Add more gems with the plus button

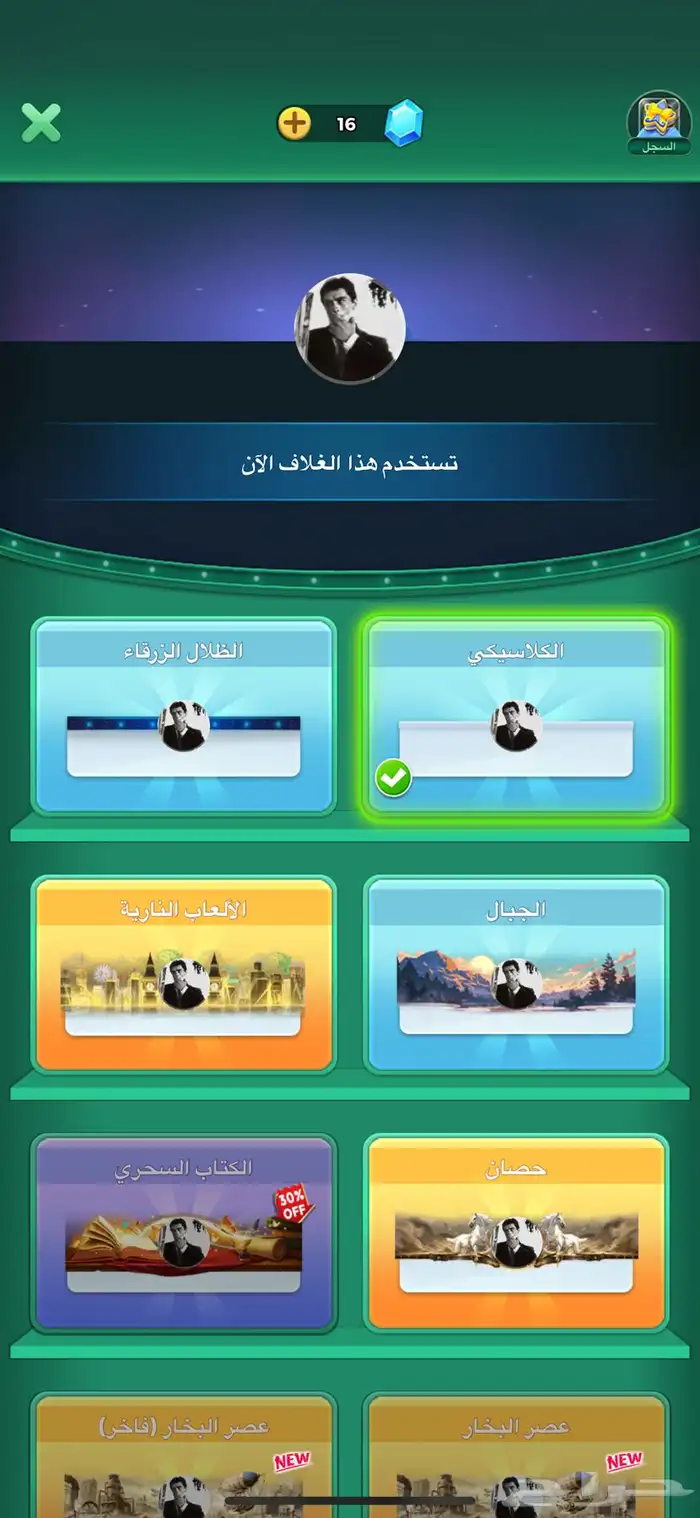pyautogui.click(x=294, y=123)
